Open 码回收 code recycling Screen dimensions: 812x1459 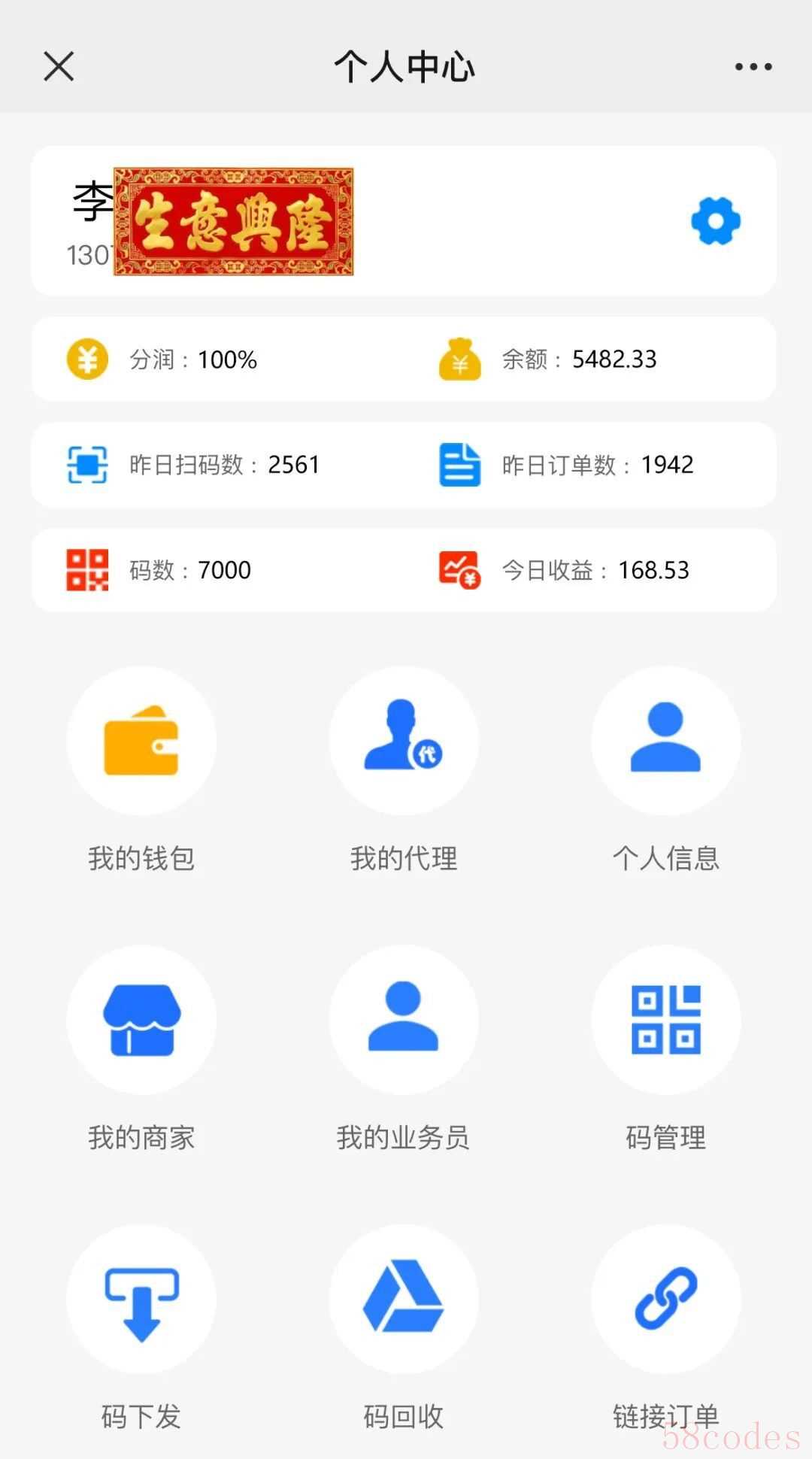pyautogui.click(x=404, y=1300)
